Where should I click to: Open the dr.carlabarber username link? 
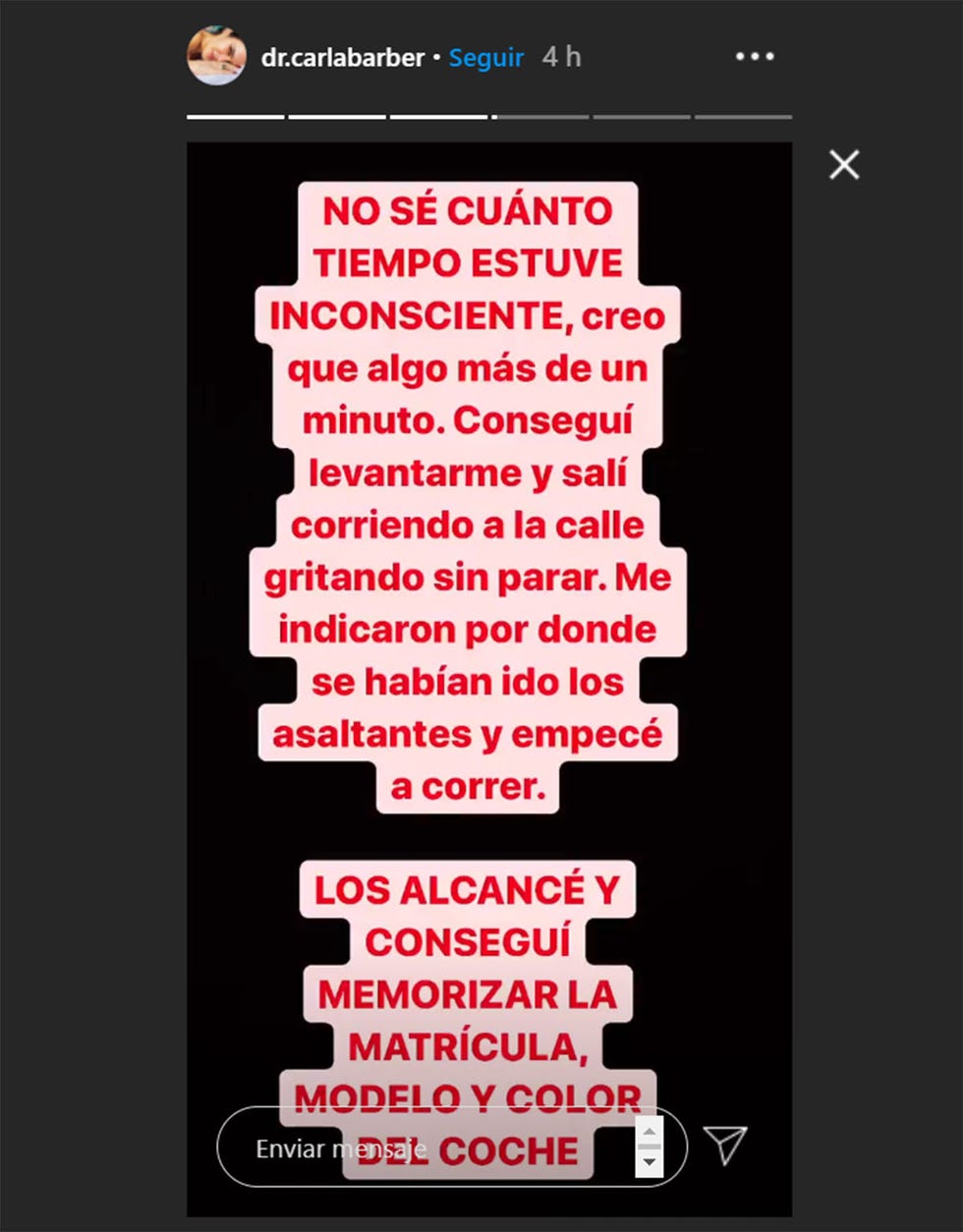pyautogui.click(x=342, y=58)
